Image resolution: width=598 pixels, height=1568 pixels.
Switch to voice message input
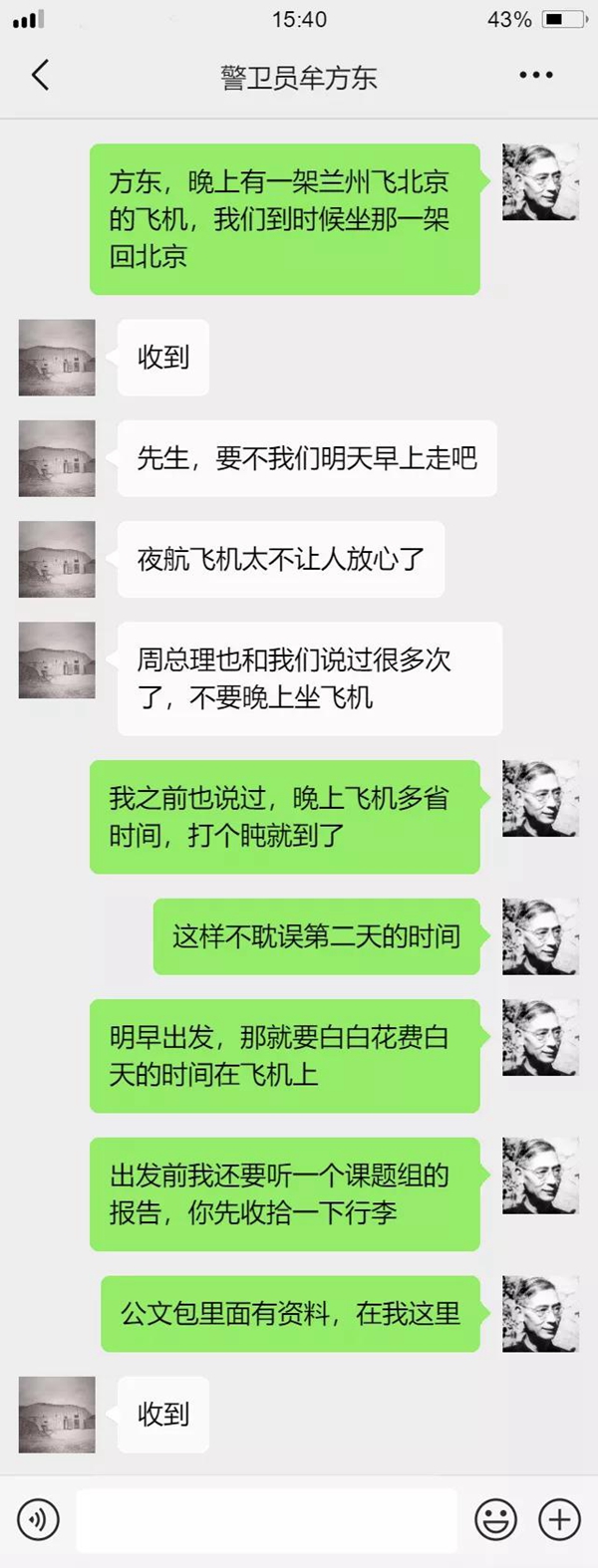(x=38, y=1519)
